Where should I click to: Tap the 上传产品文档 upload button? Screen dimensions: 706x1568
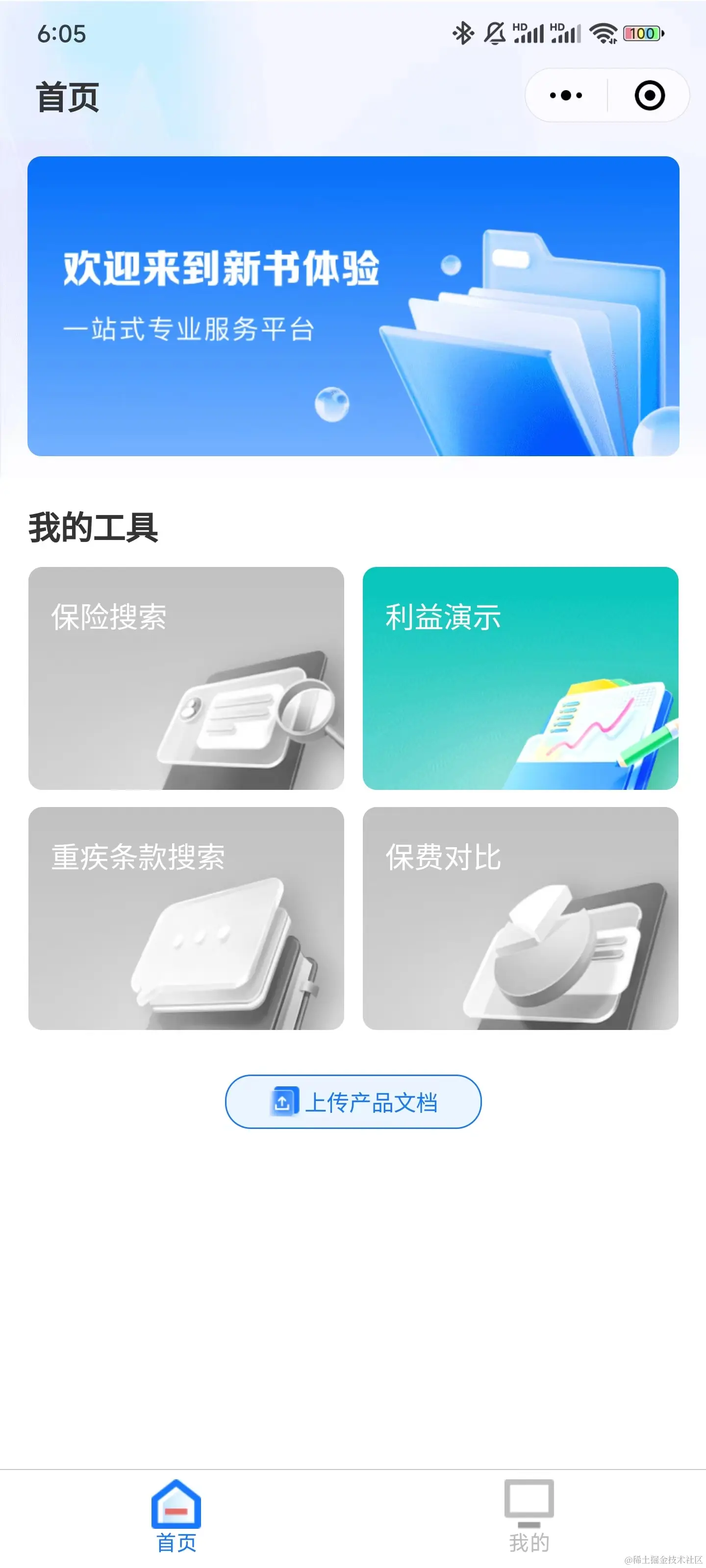coord(353,1101)
